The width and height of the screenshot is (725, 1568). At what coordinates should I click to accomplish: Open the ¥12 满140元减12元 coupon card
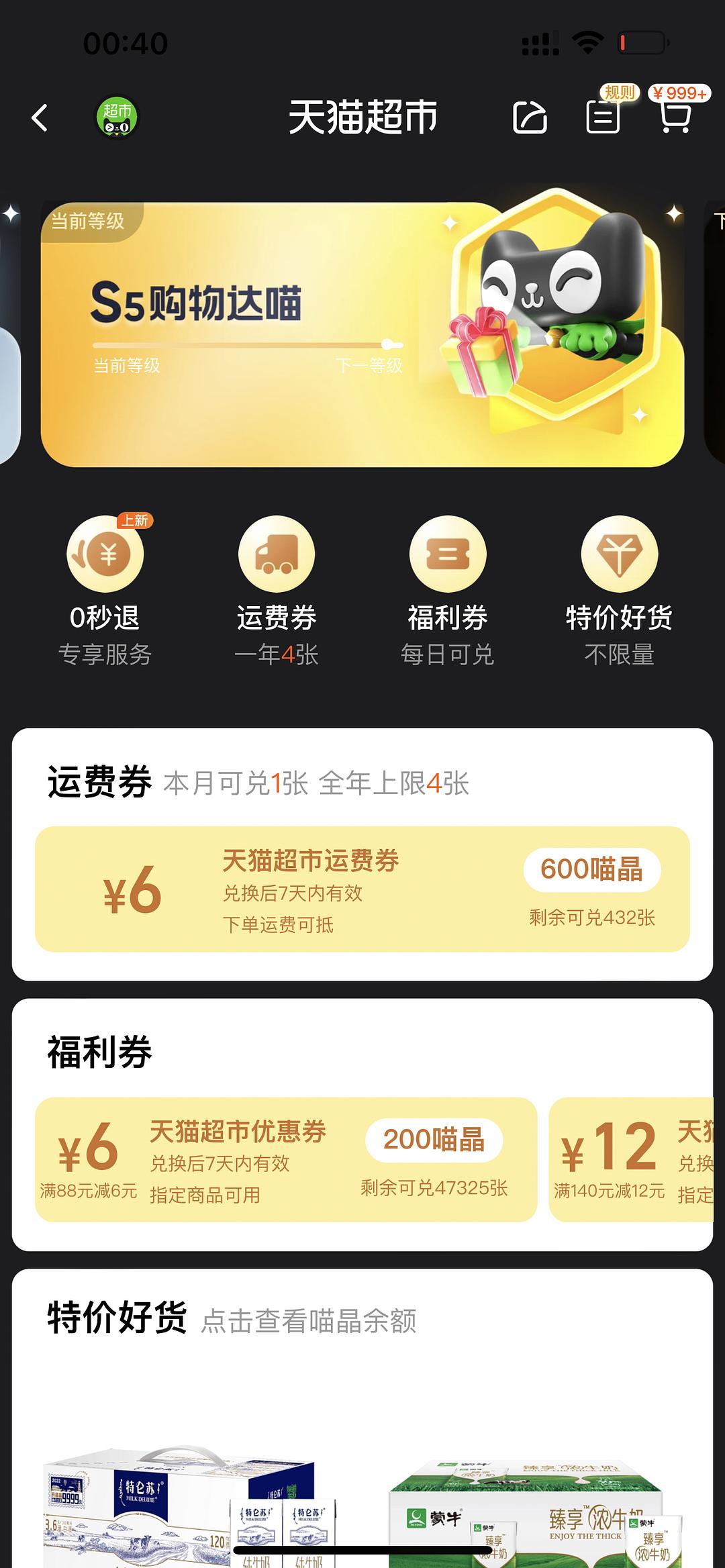pos(631,1159)
